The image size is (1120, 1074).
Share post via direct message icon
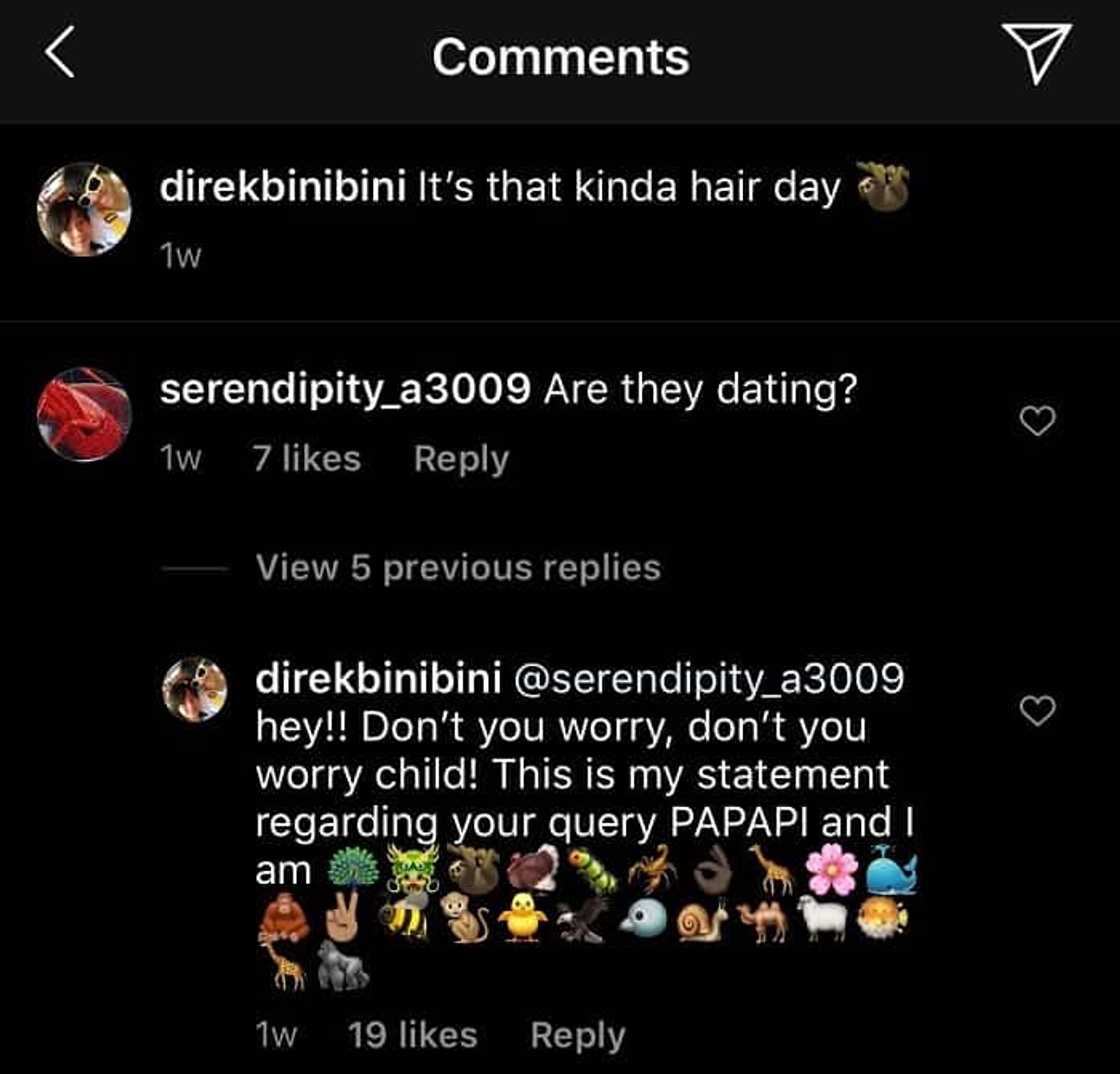pyautogui.click(x=1037, y=54)
